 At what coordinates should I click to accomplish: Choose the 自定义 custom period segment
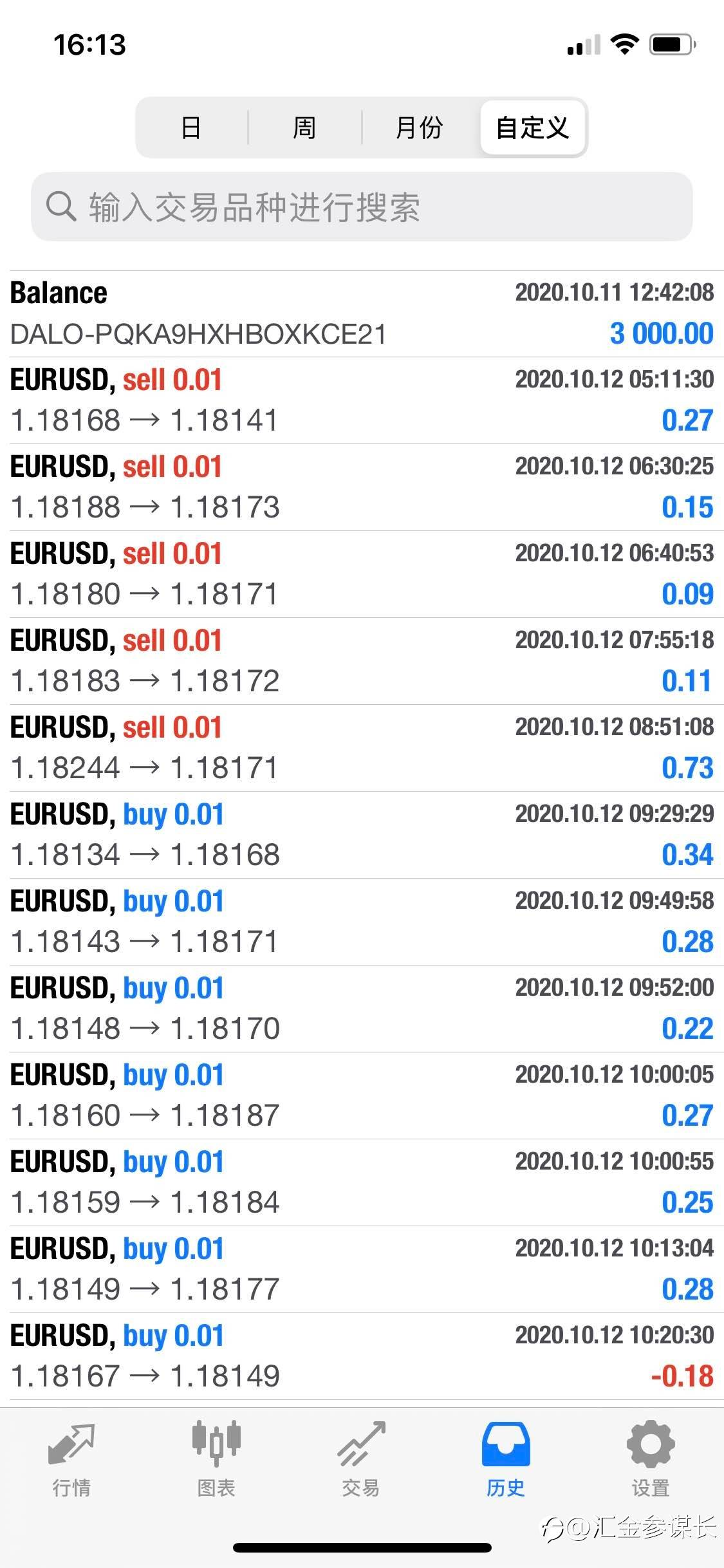533,127
